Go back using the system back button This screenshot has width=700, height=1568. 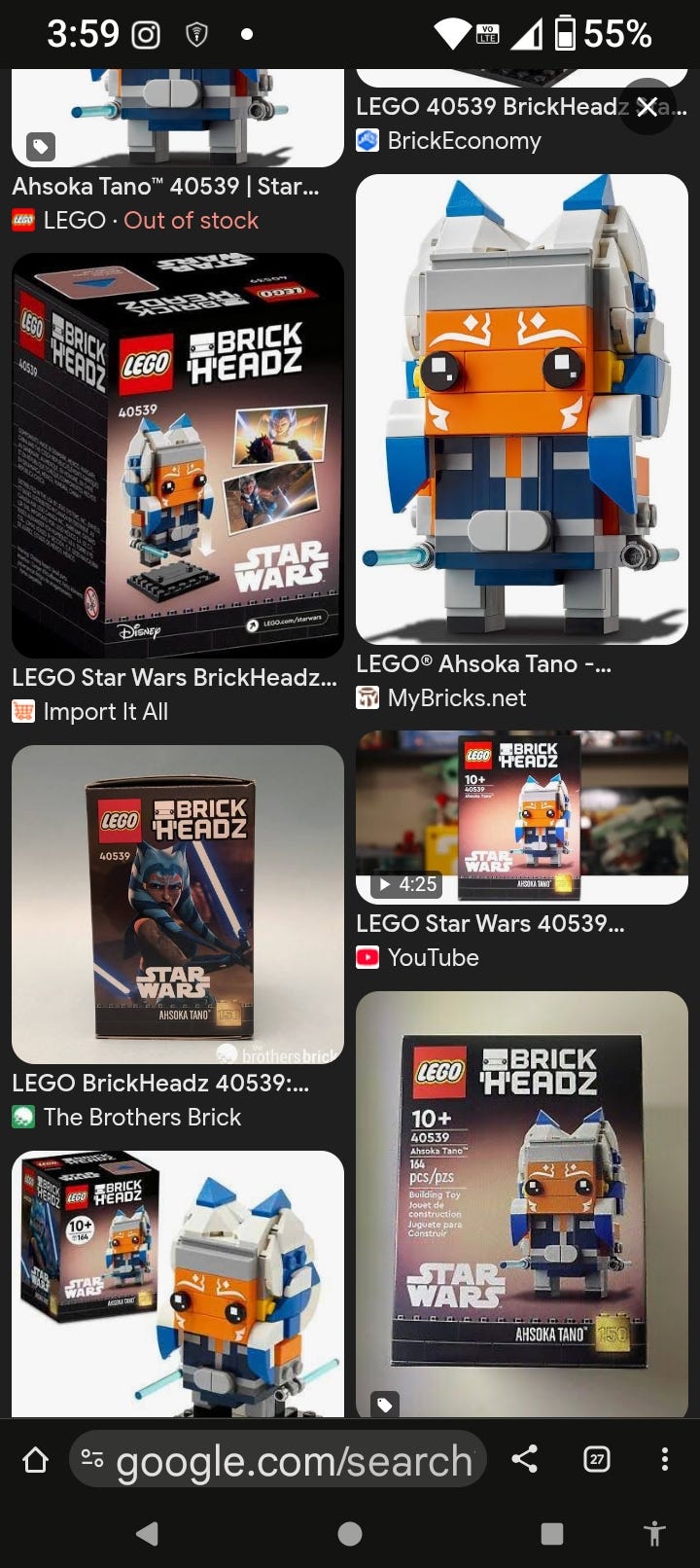(x=148, y=1534)
